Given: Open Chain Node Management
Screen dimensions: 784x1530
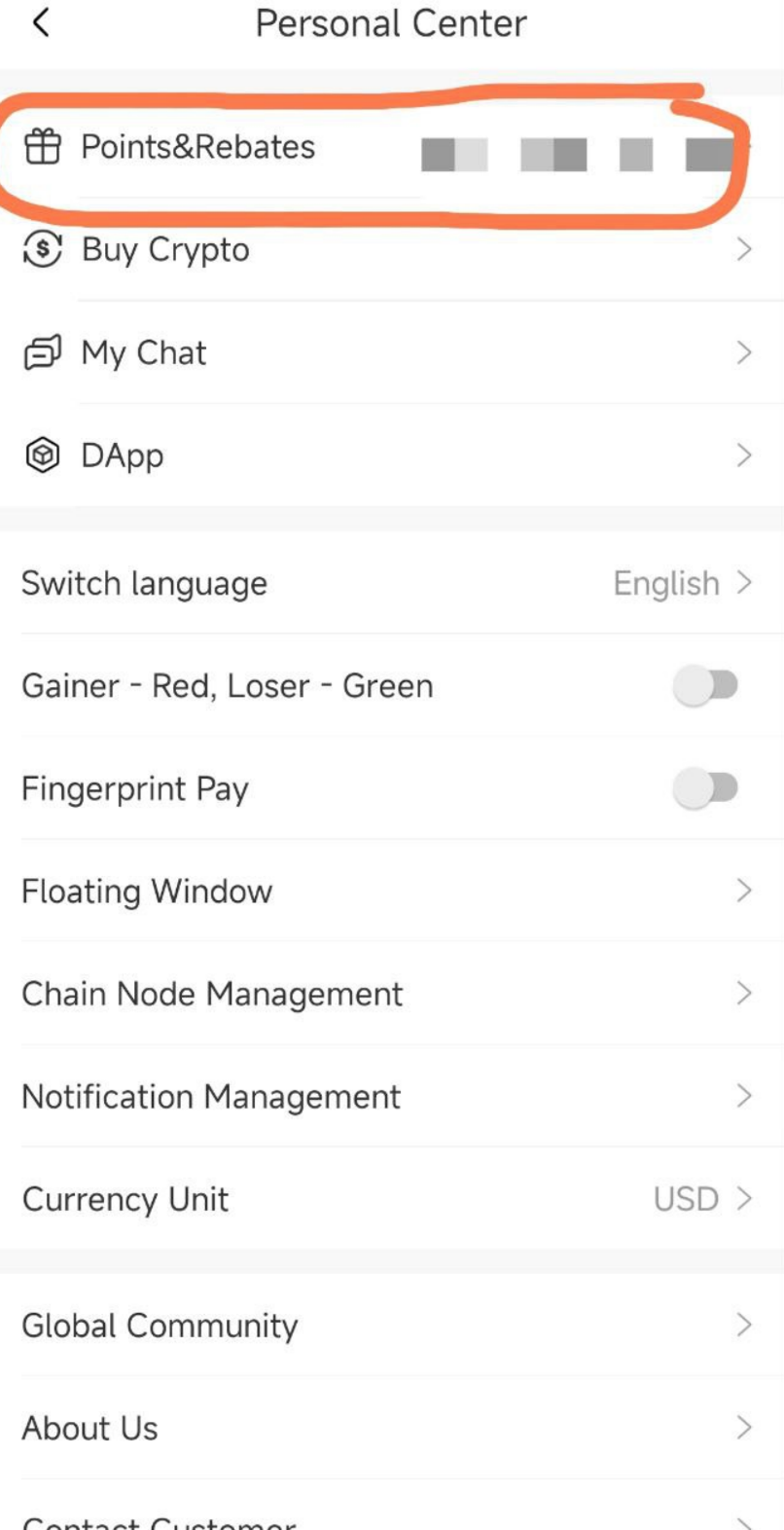Looking at the screenshot, I should tap(389, 994).
